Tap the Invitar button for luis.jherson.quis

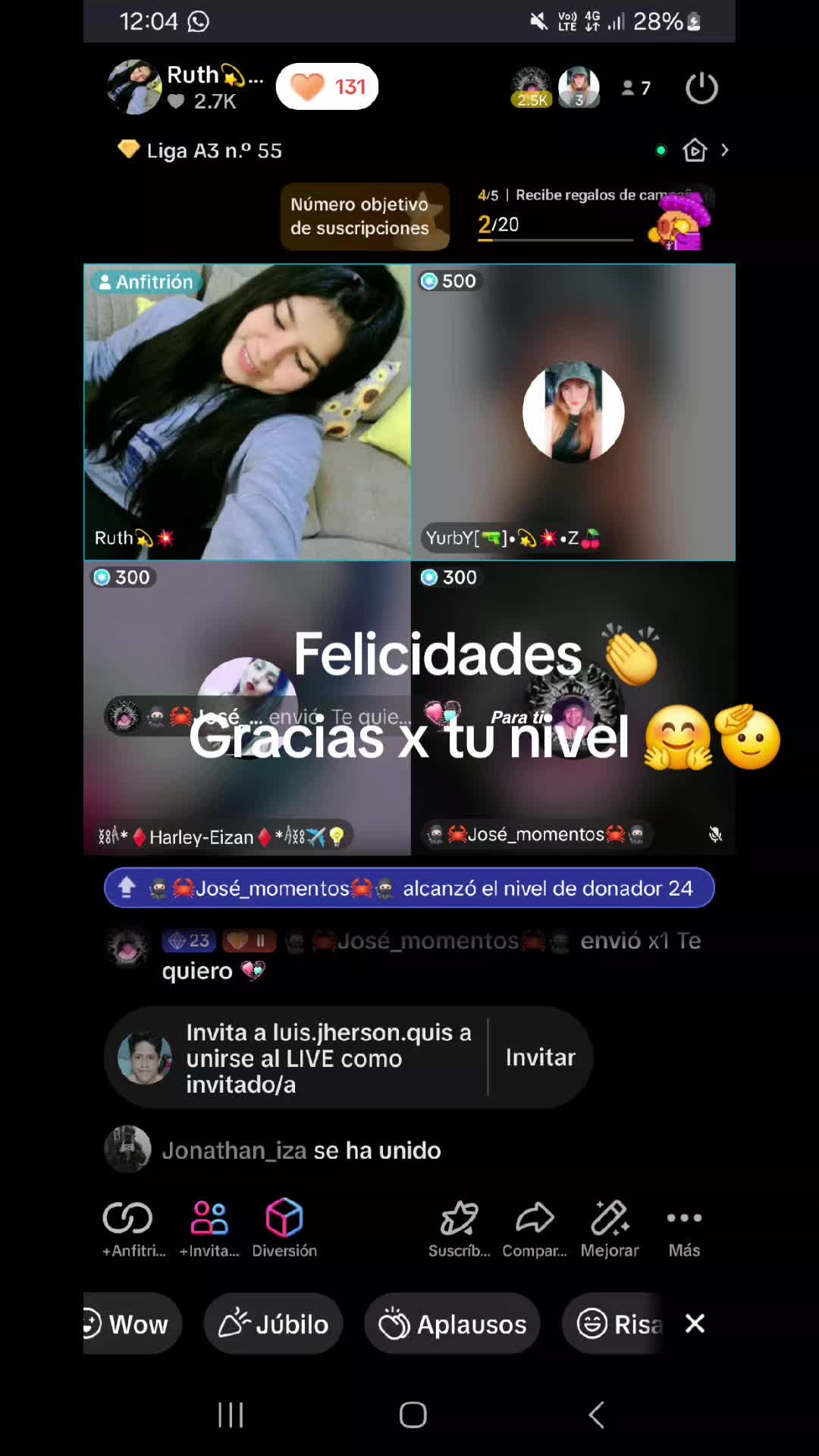tap(541, 1057)
